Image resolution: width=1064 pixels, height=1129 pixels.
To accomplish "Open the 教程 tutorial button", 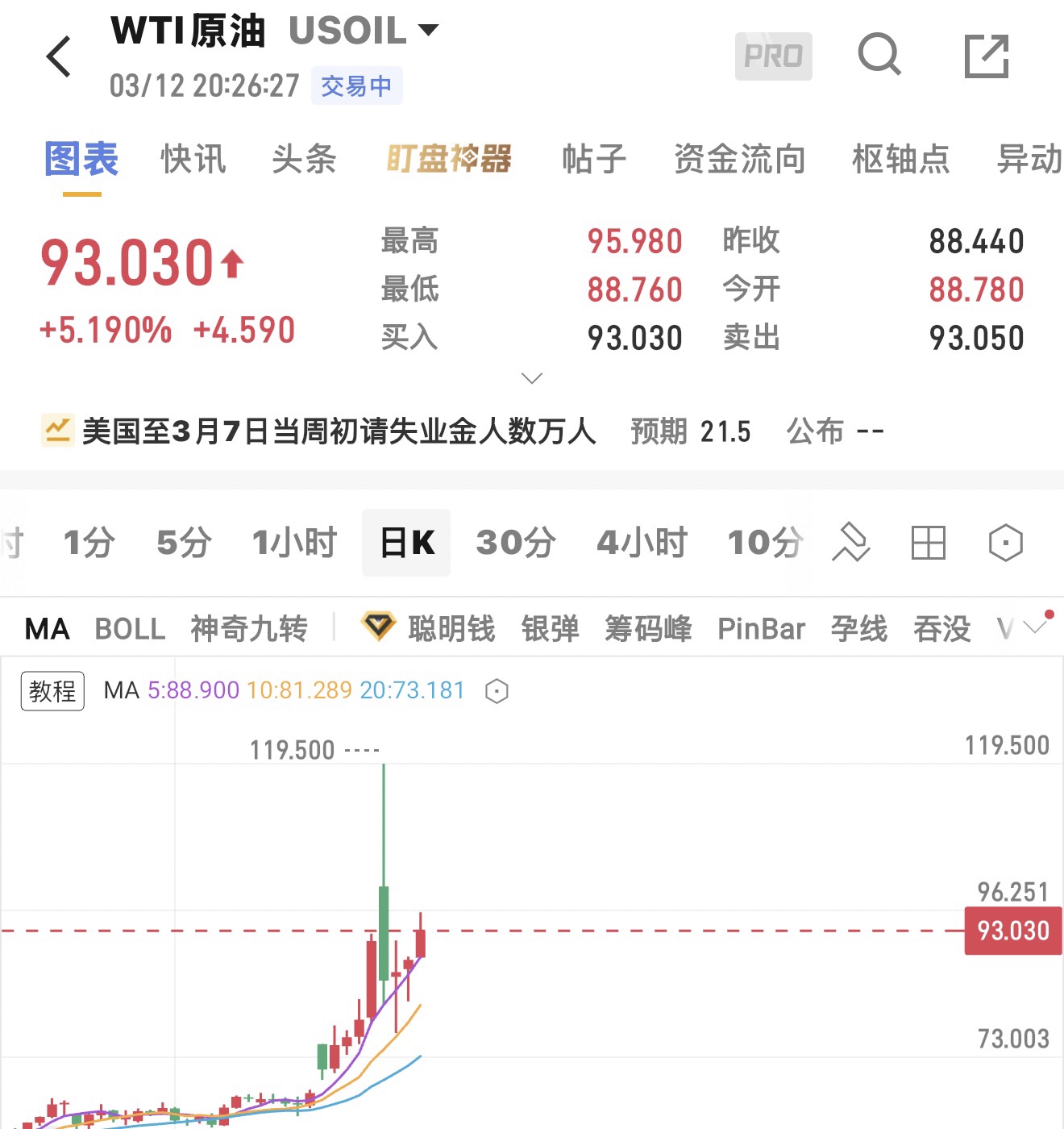I will point(52,691).
